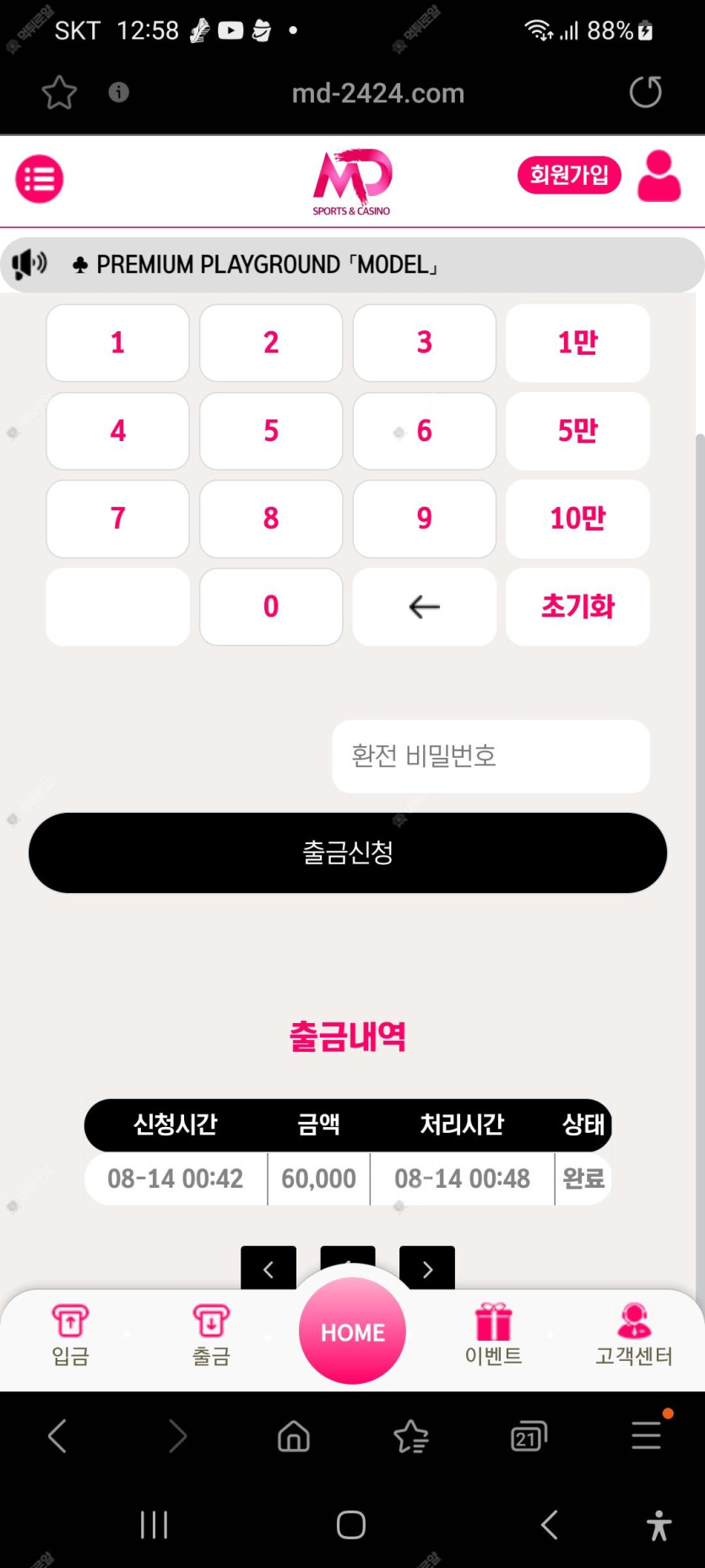This screenshot has width=705, height=1568.
Task: Open the 이벤트 tab
Action: point(493,1334)
